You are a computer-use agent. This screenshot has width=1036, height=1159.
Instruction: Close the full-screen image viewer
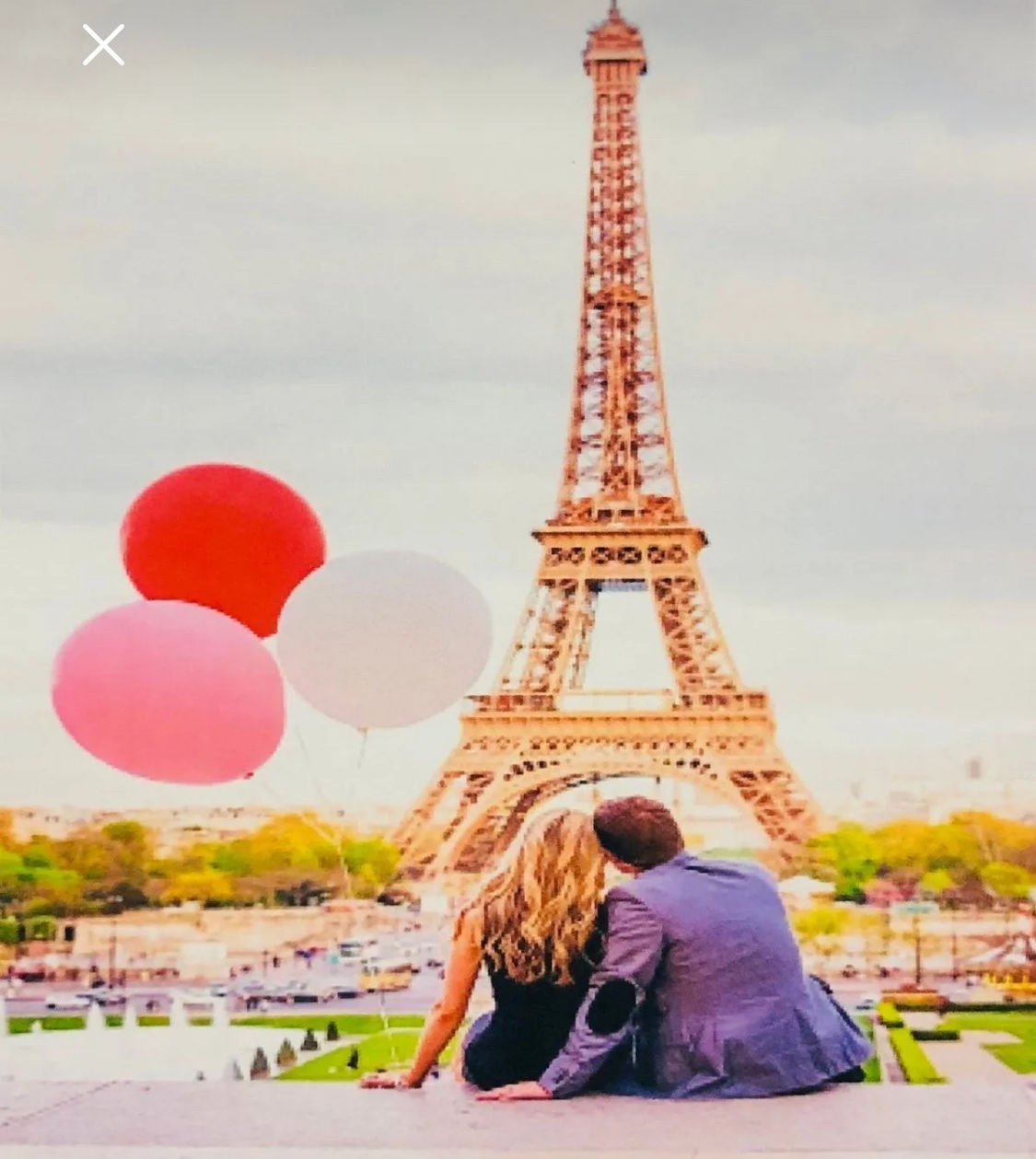[103, 45]
